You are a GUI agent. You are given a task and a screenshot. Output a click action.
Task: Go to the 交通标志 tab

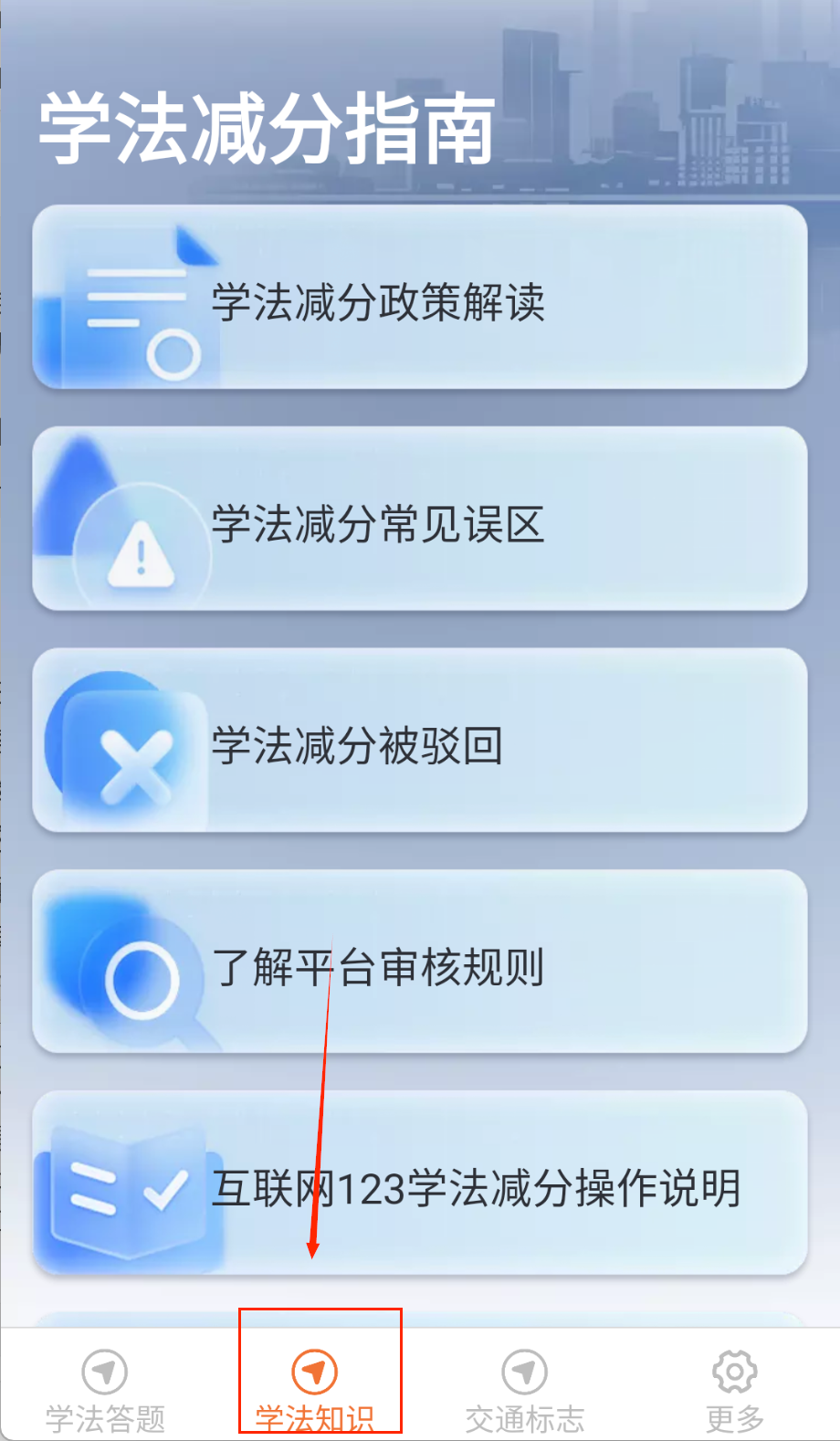pos(525,1390)
